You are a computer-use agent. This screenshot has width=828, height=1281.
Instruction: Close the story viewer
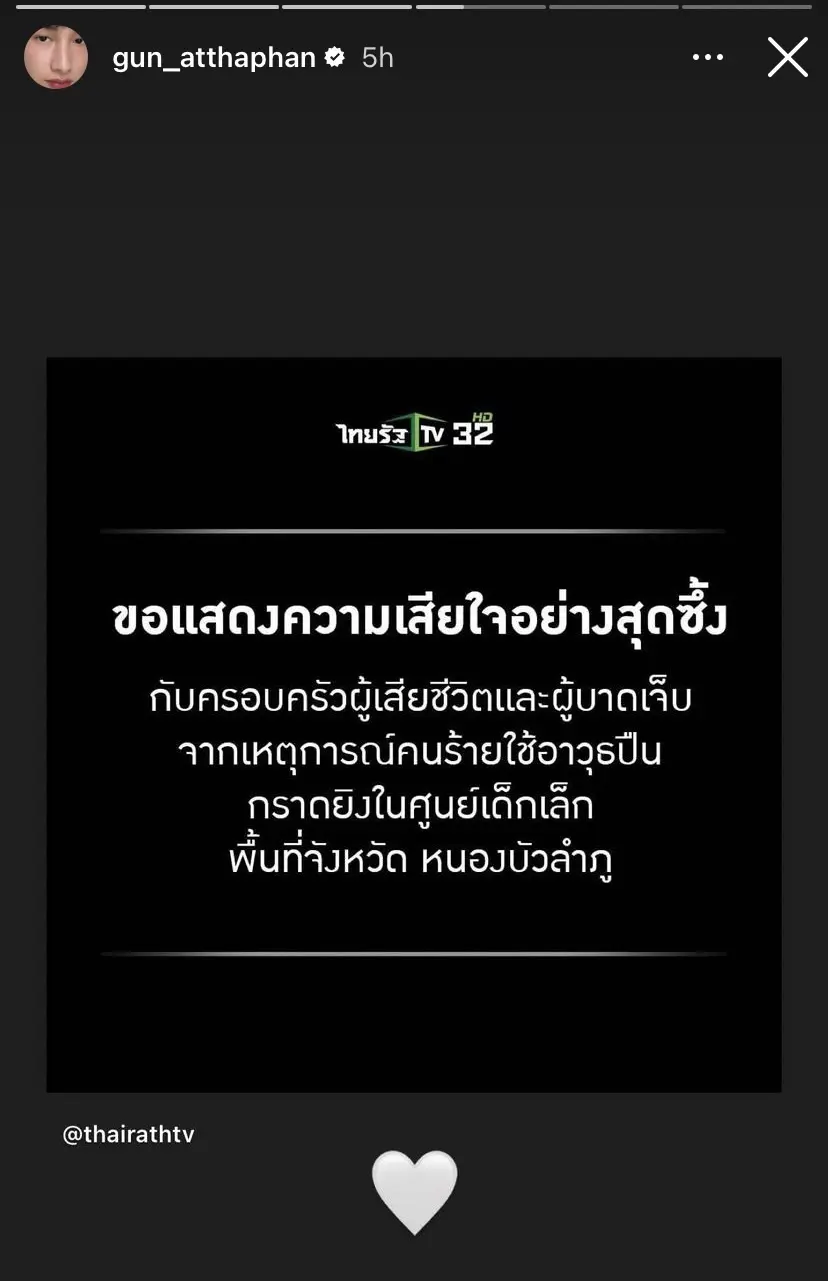tap(787, 58)
